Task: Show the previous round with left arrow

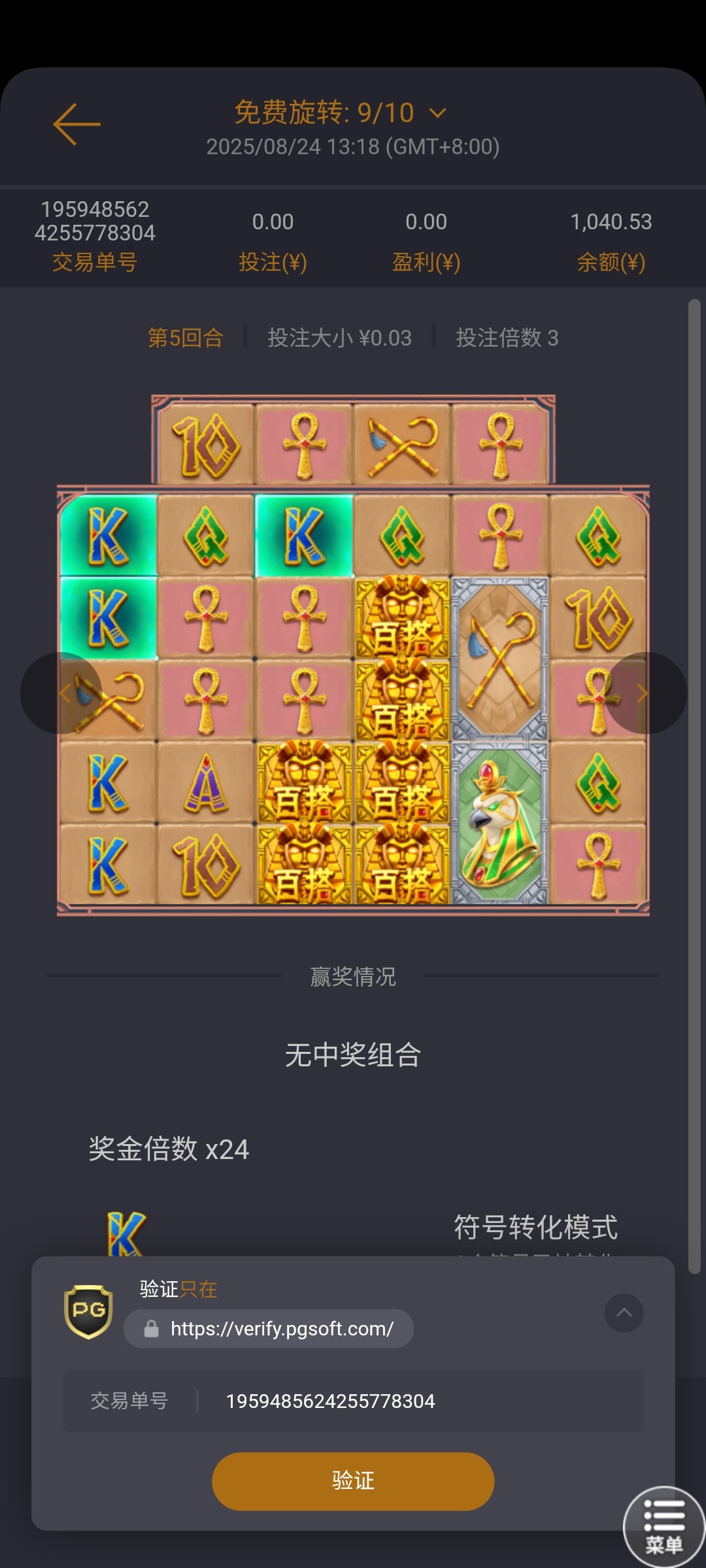Action: (61, 693)
